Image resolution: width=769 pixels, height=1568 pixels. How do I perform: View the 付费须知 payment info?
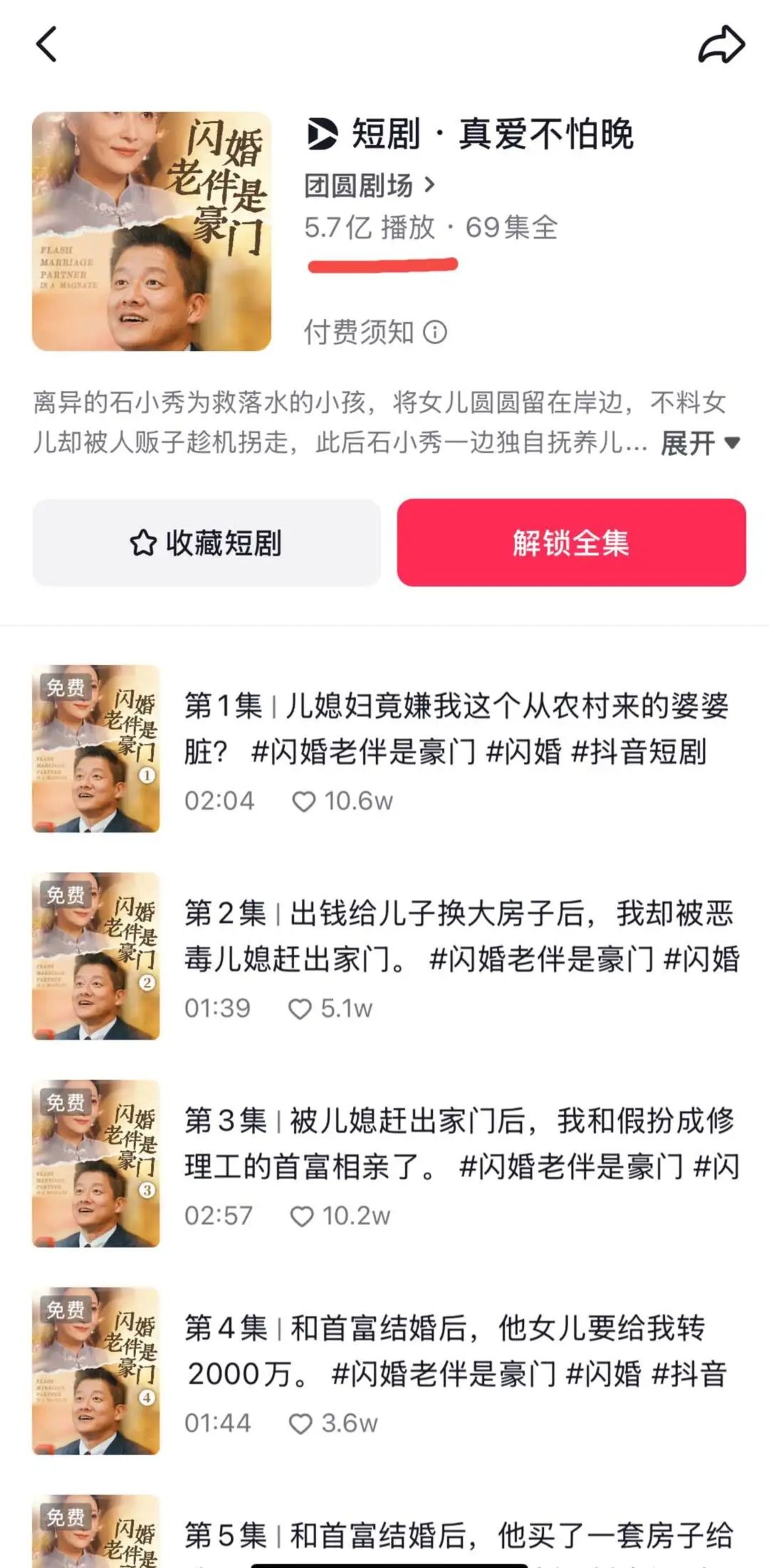pyautogui.click(x=375, y=332)
